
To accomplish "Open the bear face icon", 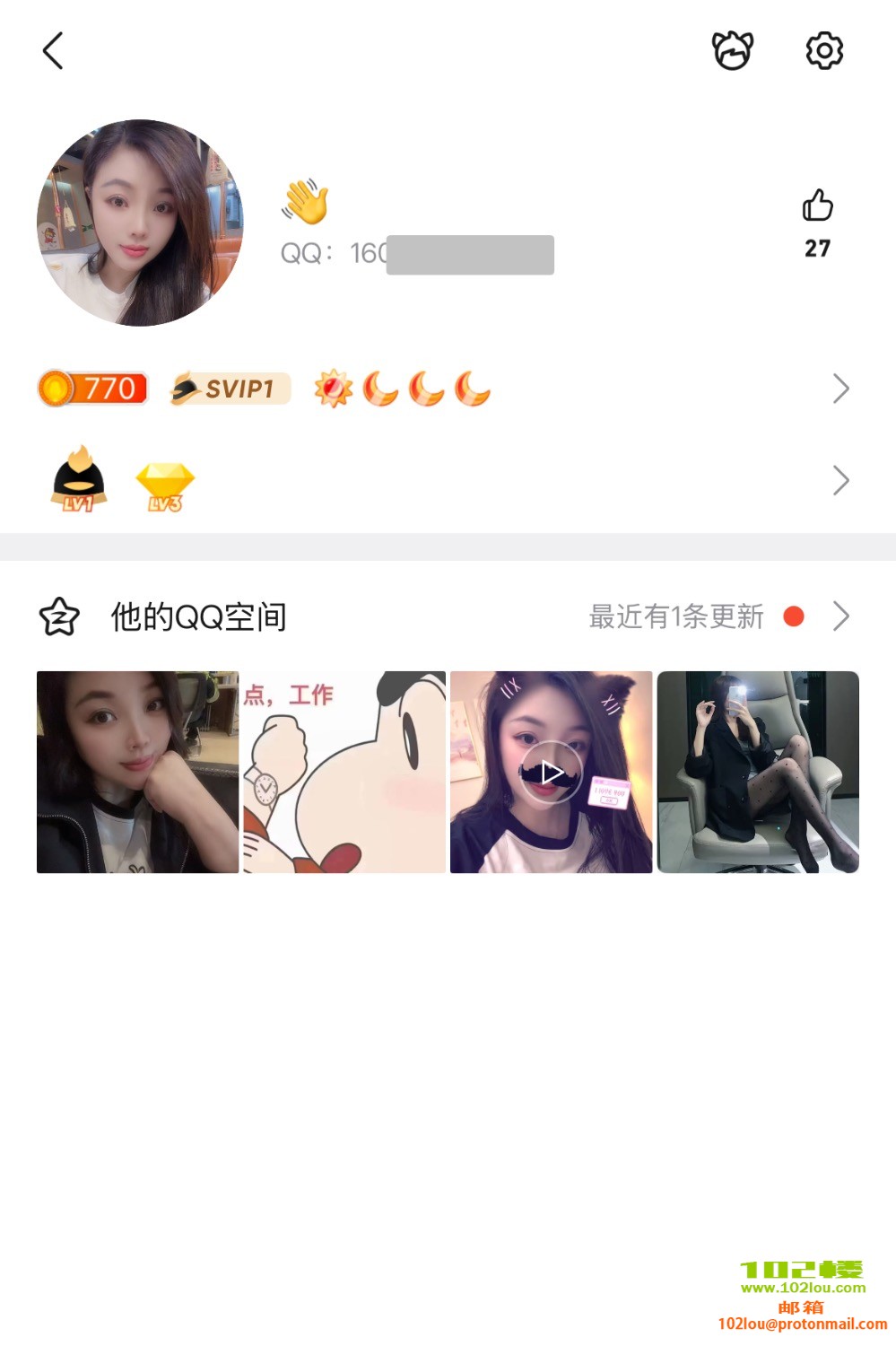I will (732, 51).
